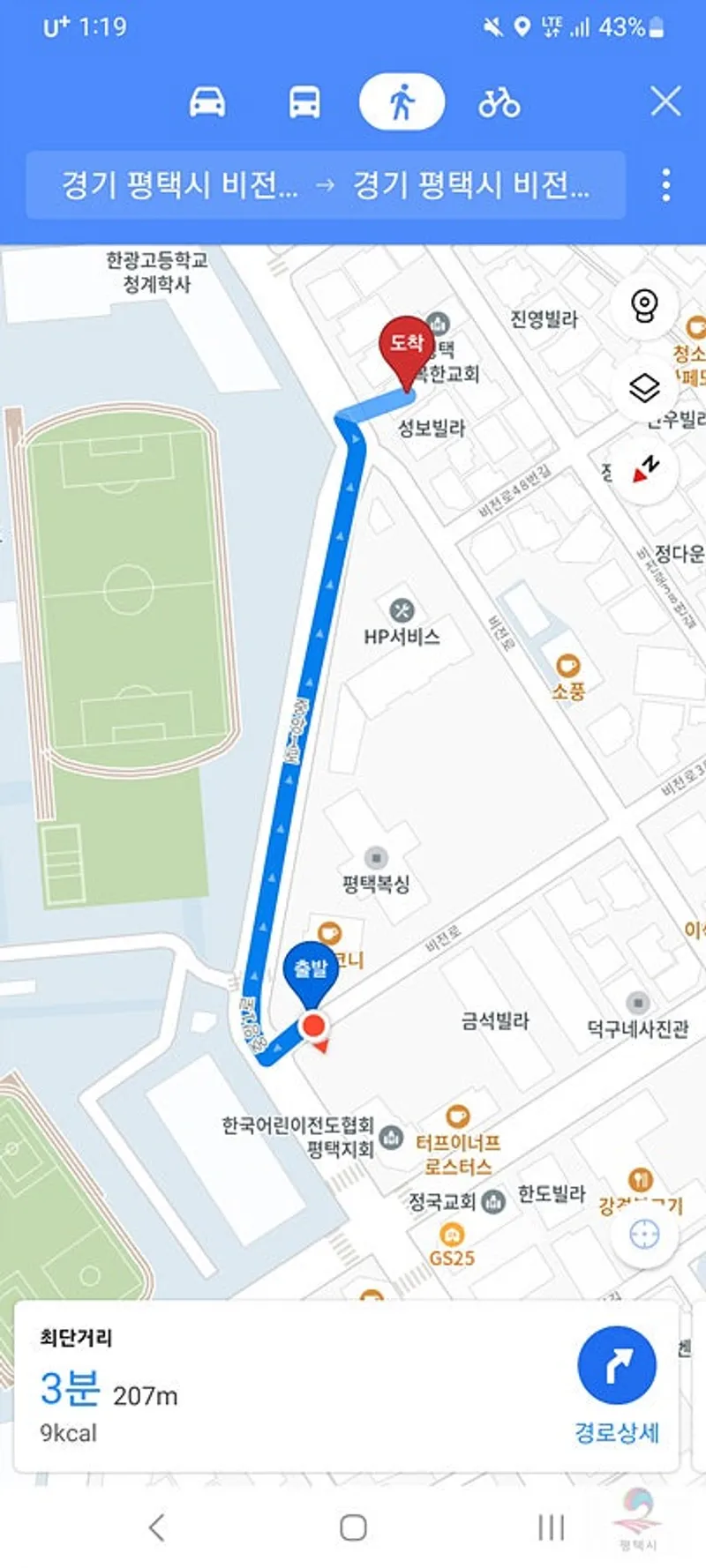Open the three-dot overflow menu
This screenshot has height=1568, width=706.
click(x=665, y=185)
